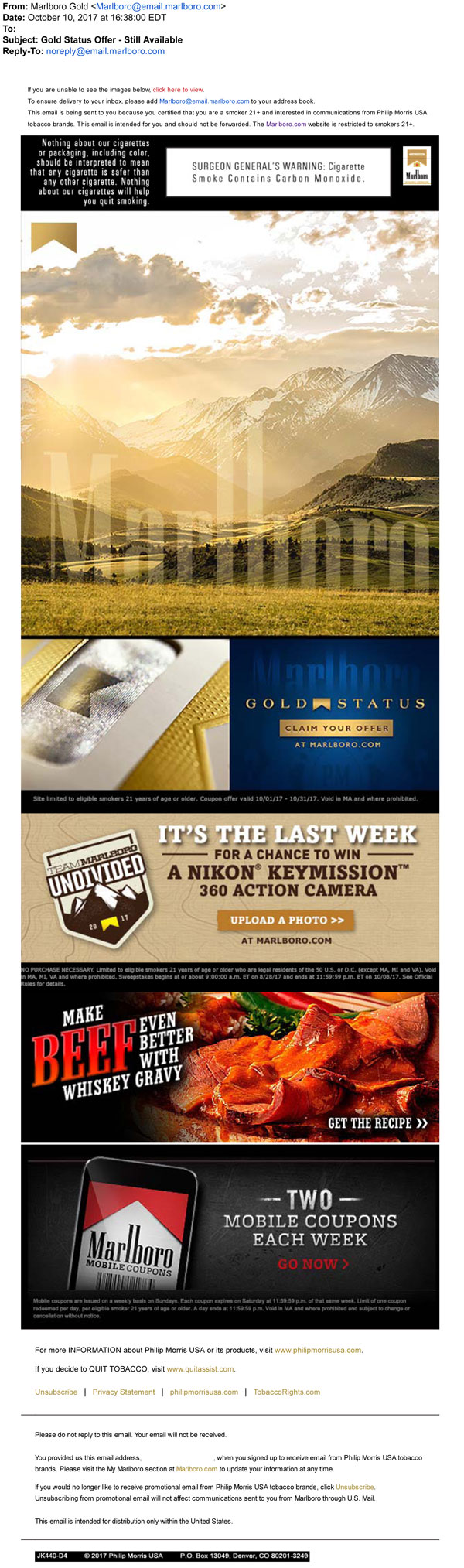The image size is (464, 1568).
Task: Get the whiskey gravy beef recipe
Action: [377, 1122]
